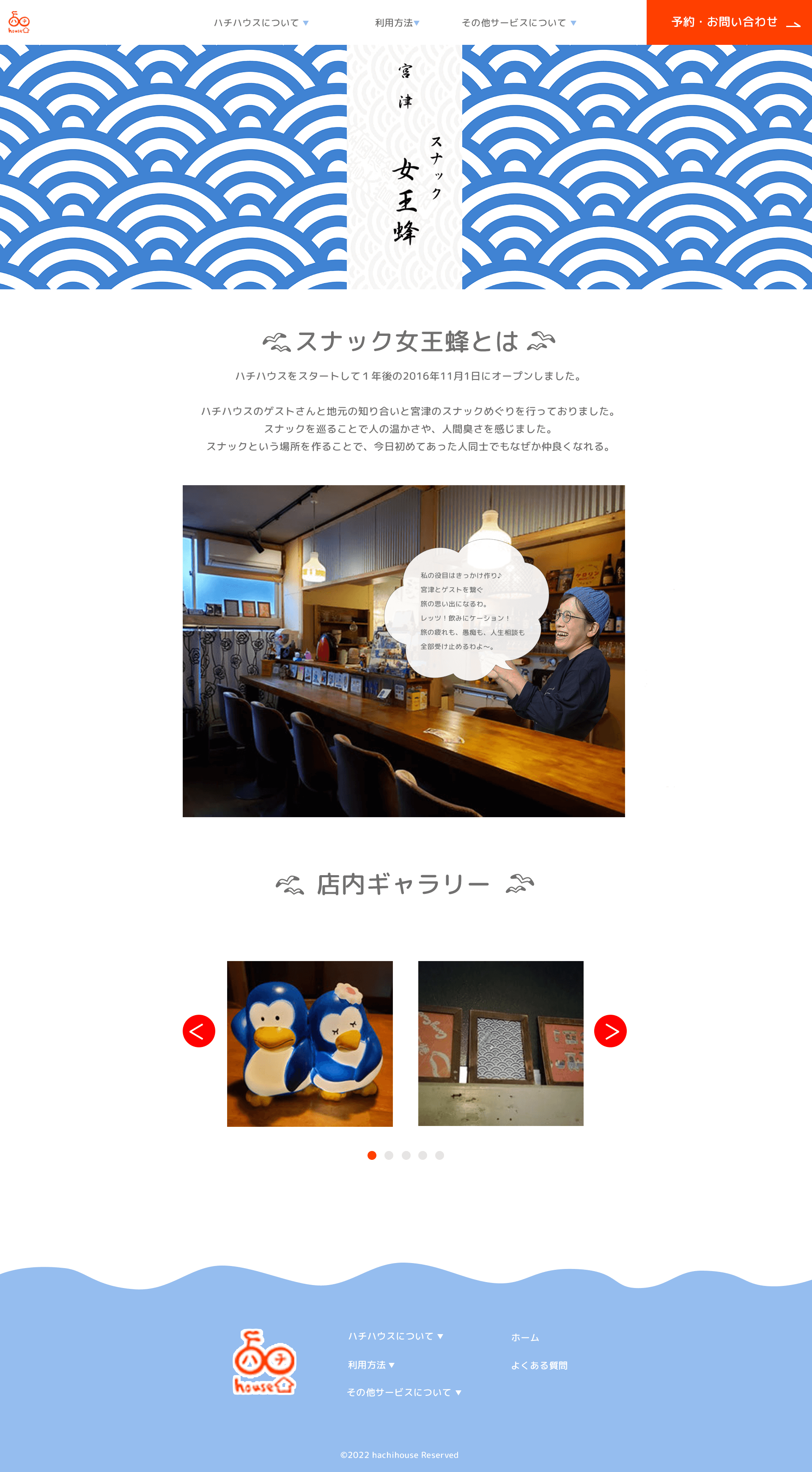Show the next gallery photo
The image size is (812, 1472).
point(610,1031)
